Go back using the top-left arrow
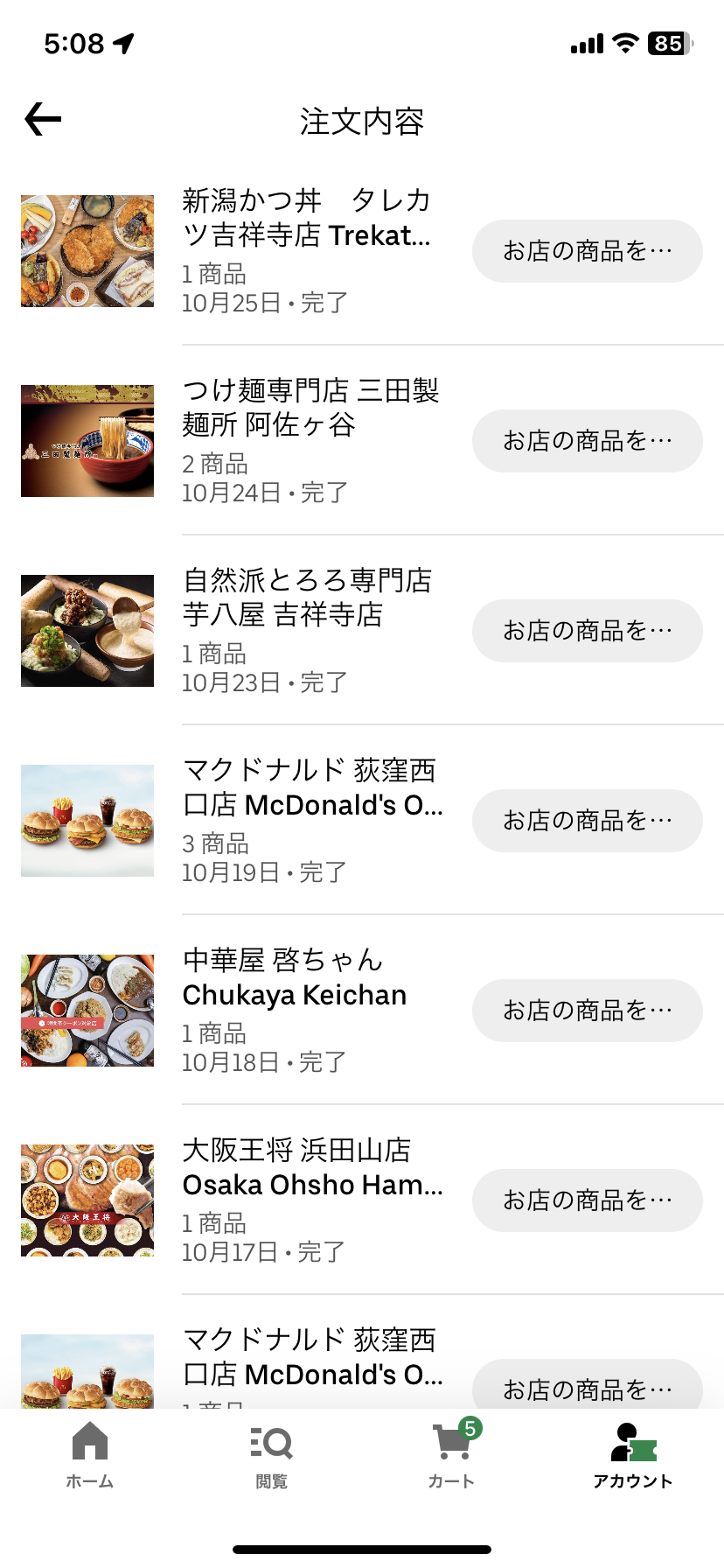 click(x=43, y=119)
